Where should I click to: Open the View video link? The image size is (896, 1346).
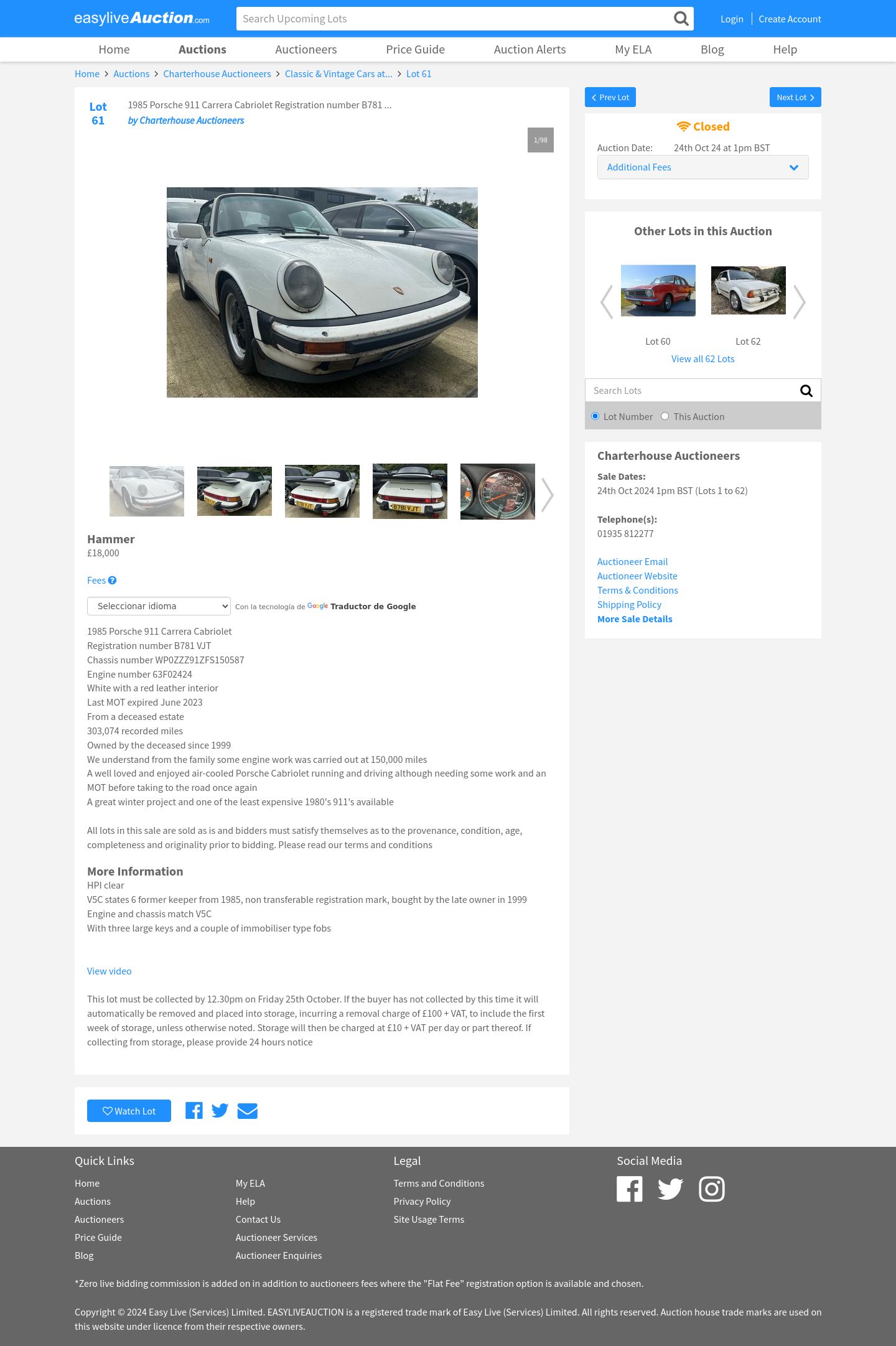tap(109, 971)
